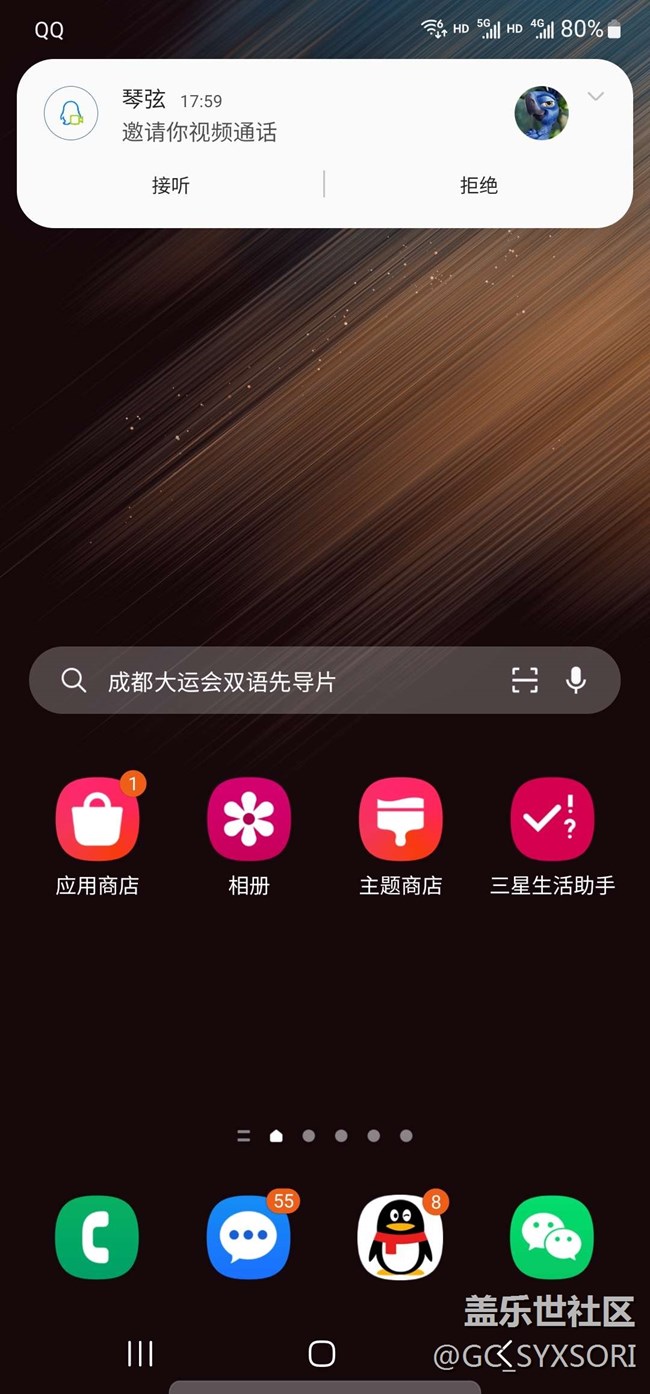Launch the 相册 gallery app
650x1394 pixels.
coord(249,820)
